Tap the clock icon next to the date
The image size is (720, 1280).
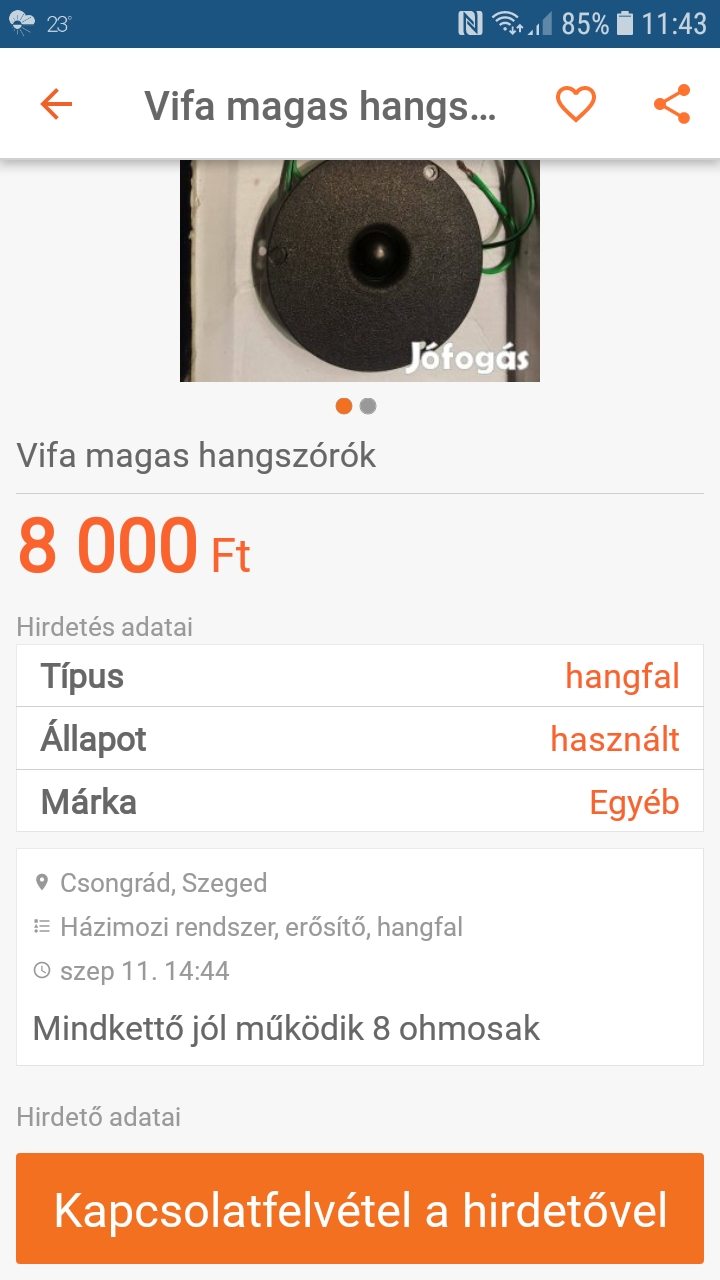point(41,970)
